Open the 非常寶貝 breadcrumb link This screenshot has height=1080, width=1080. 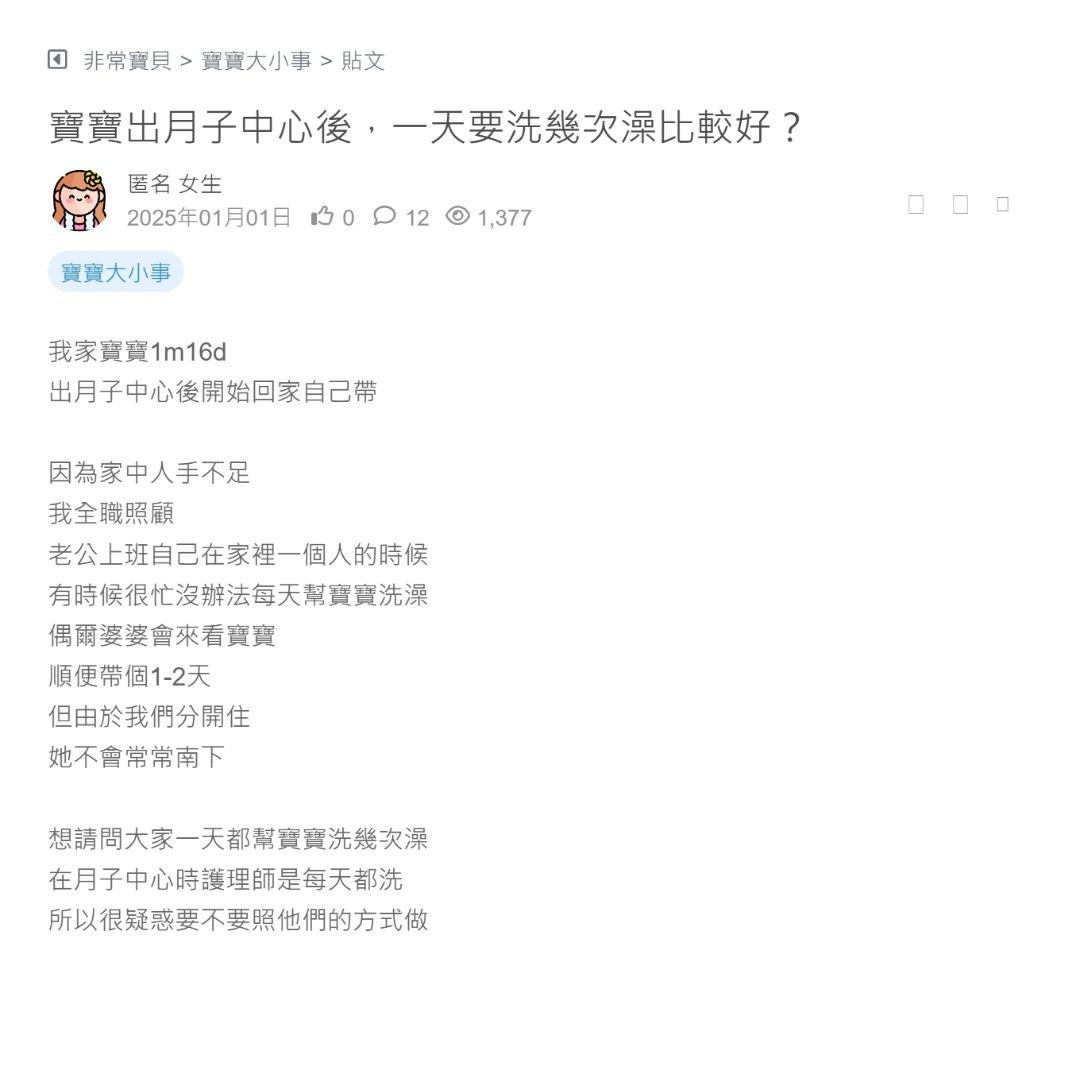(x=127, y=61)
